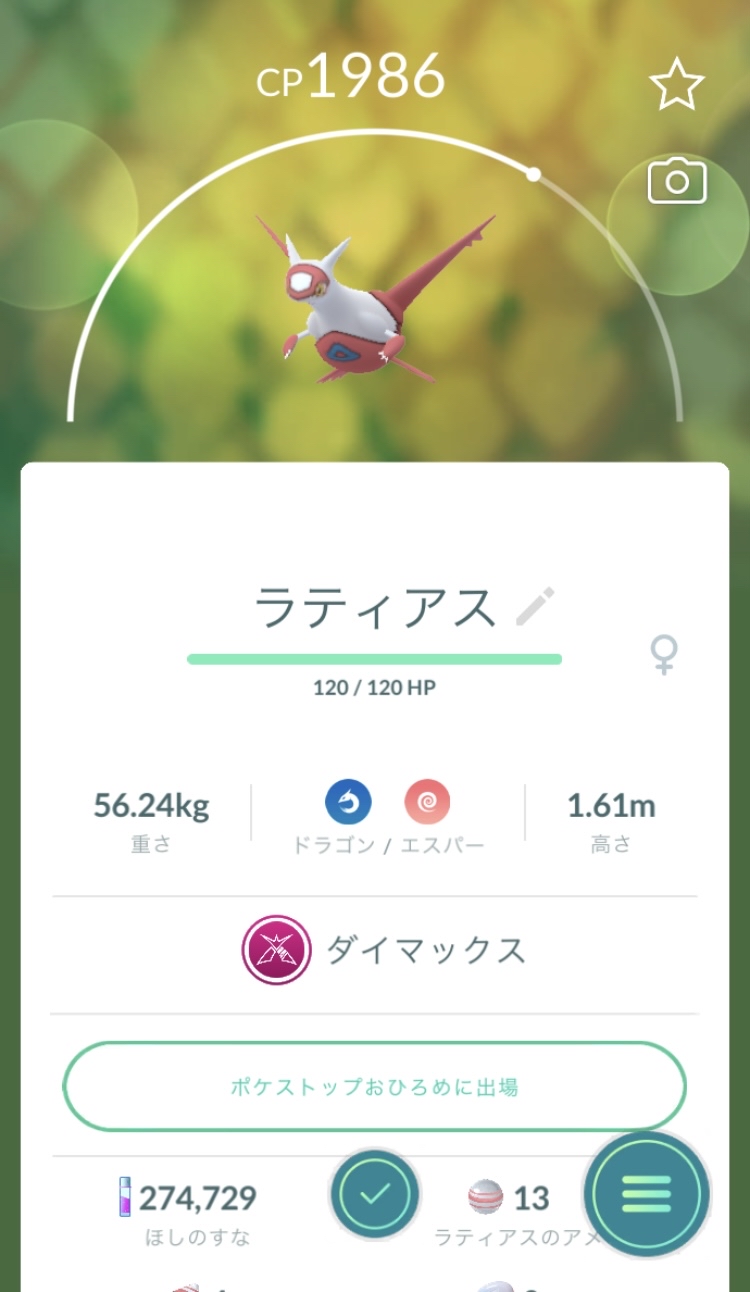Show the エスパー type icon details

pyautogui.click(x=427, y=803)
